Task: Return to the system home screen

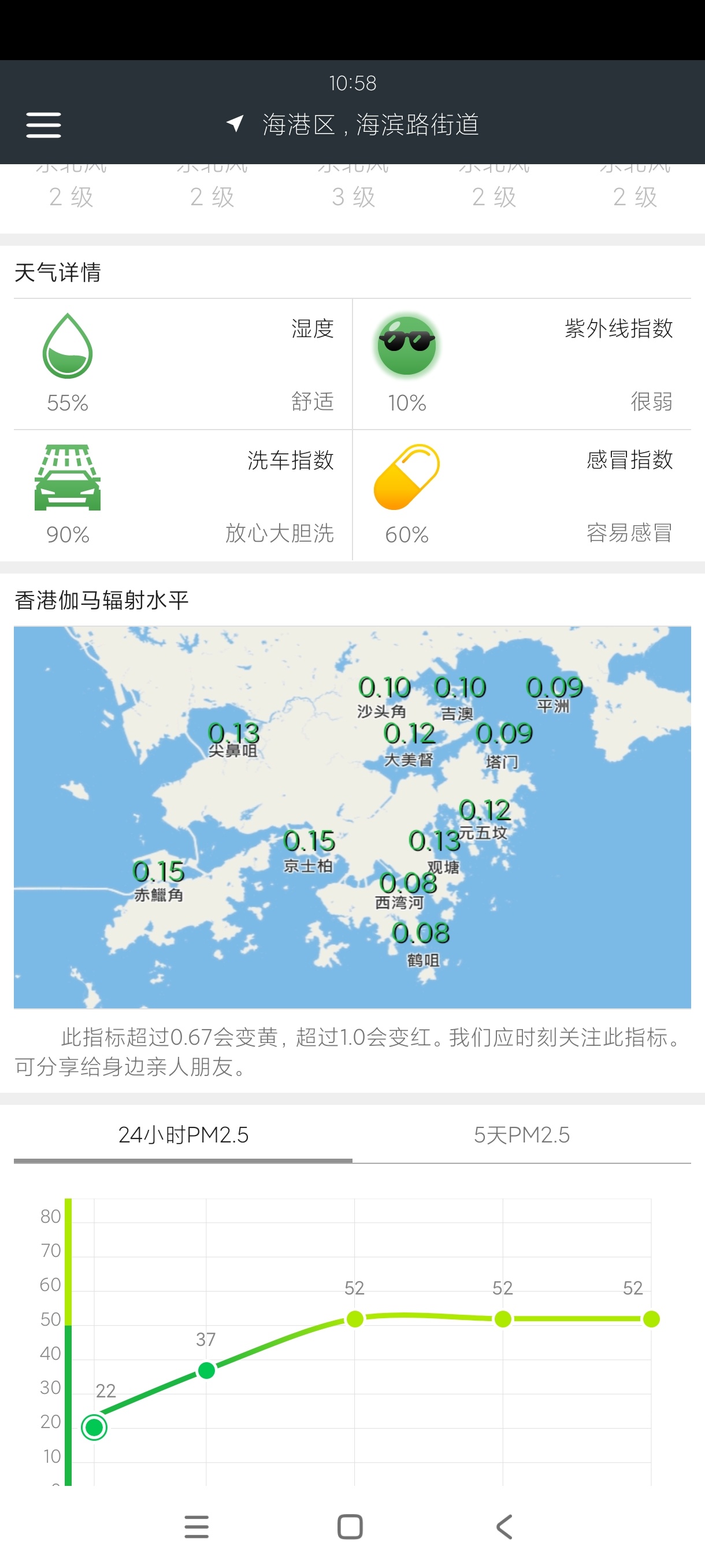Action: pos(350,1526)
